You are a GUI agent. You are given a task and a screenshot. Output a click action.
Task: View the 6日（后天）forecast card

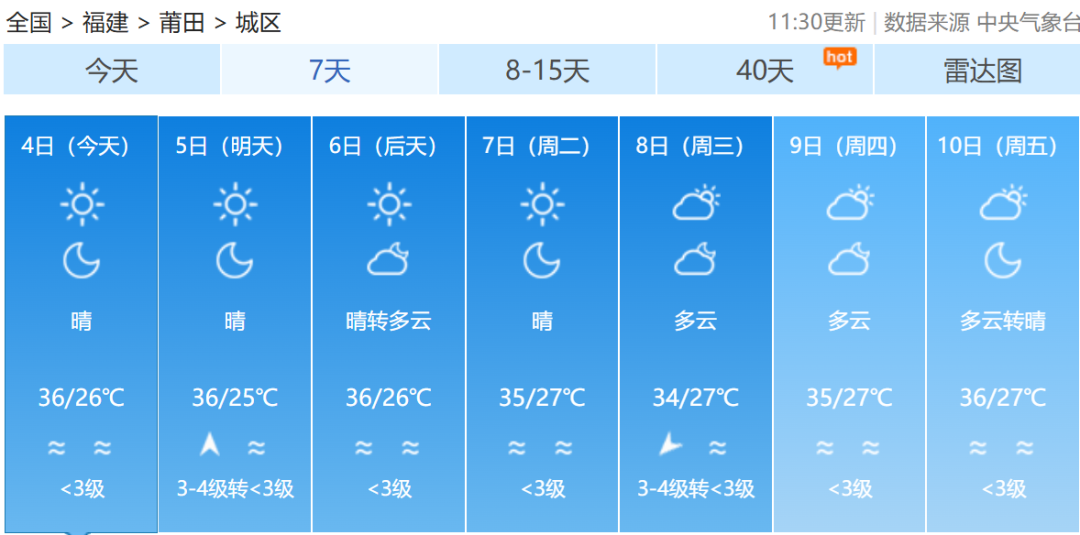pos(388,322)
